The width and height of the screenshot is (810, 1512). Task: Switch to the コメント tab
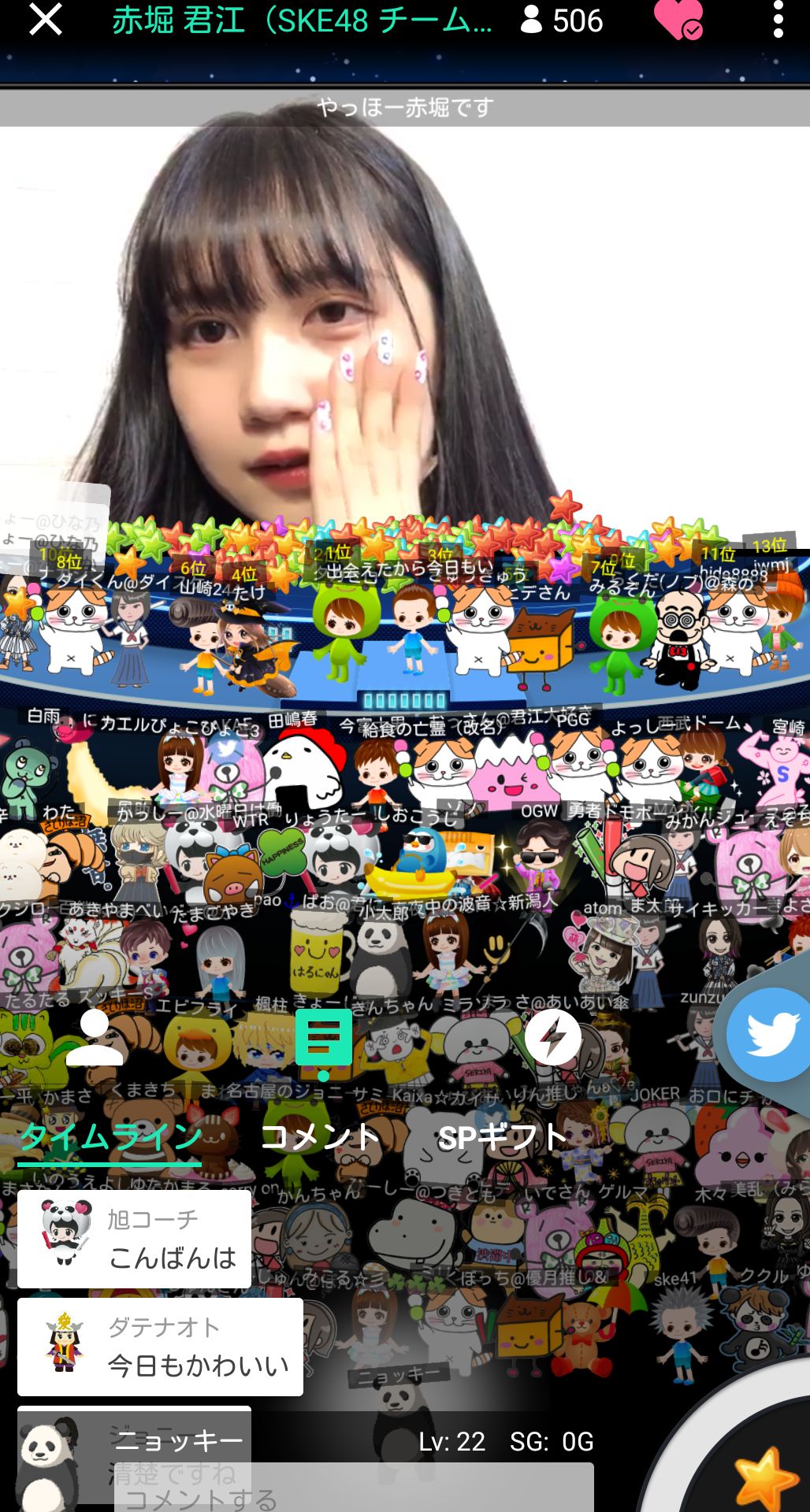[x=320, y=1138]
